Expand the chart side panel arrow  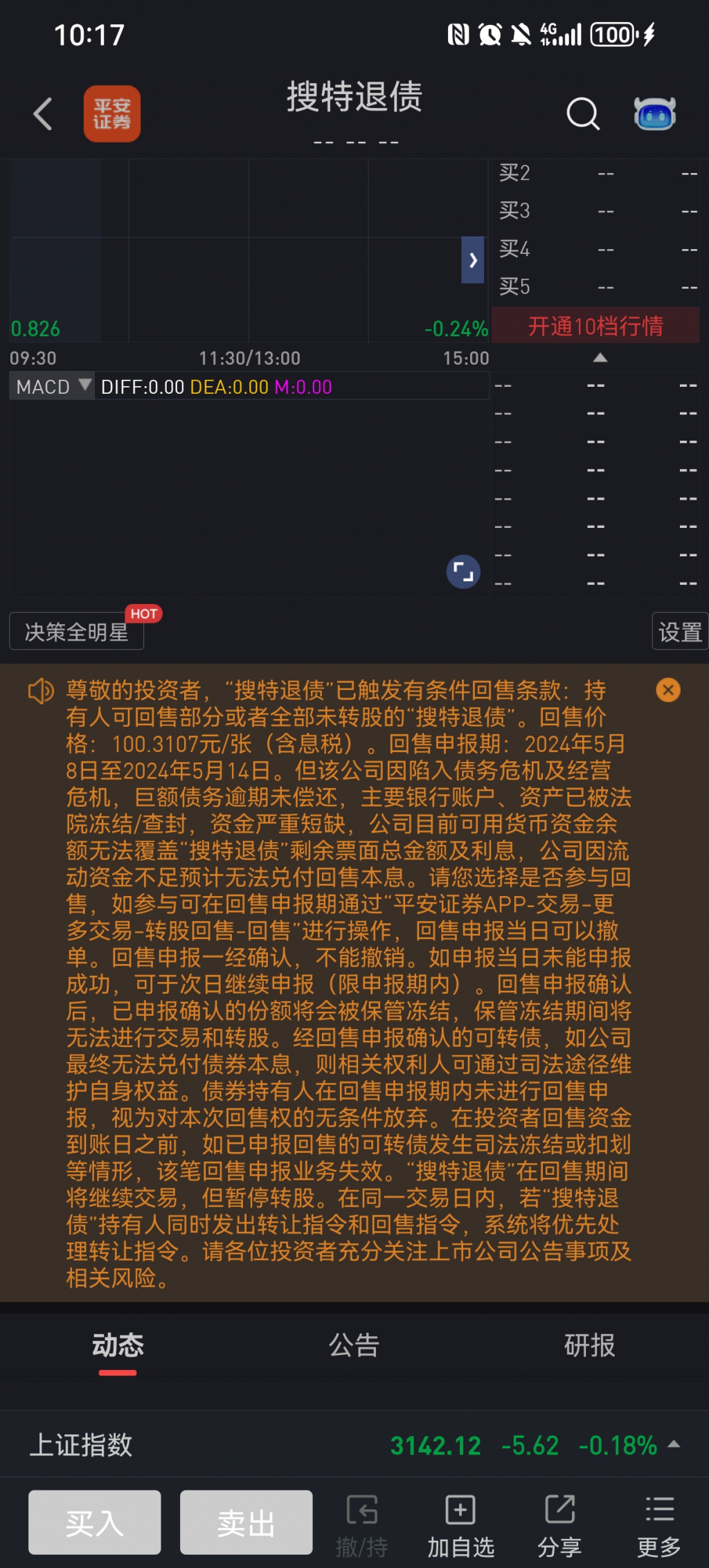pos(473,260)
